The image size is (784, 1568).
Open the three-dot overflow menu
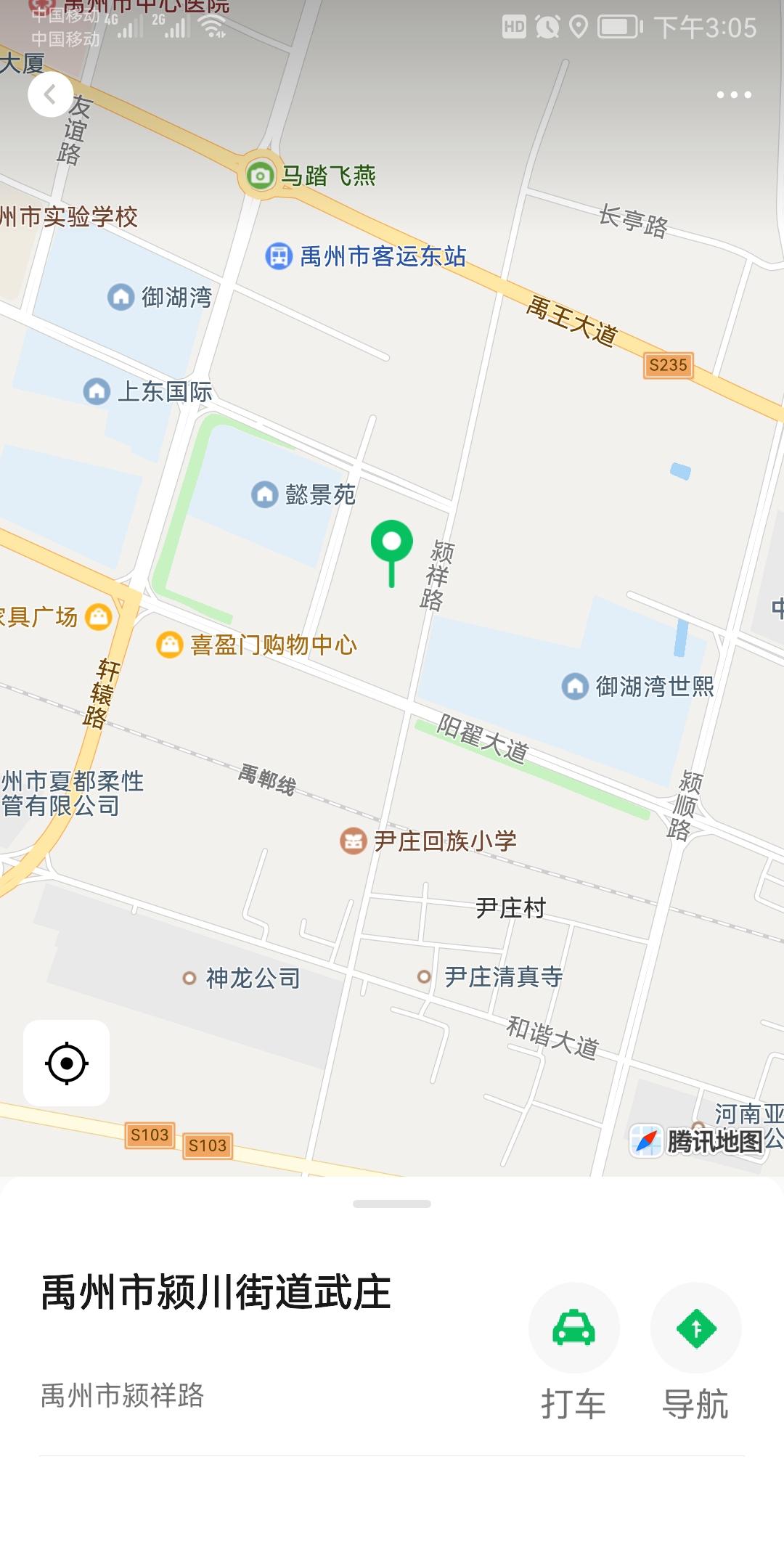tap(734, 95)
